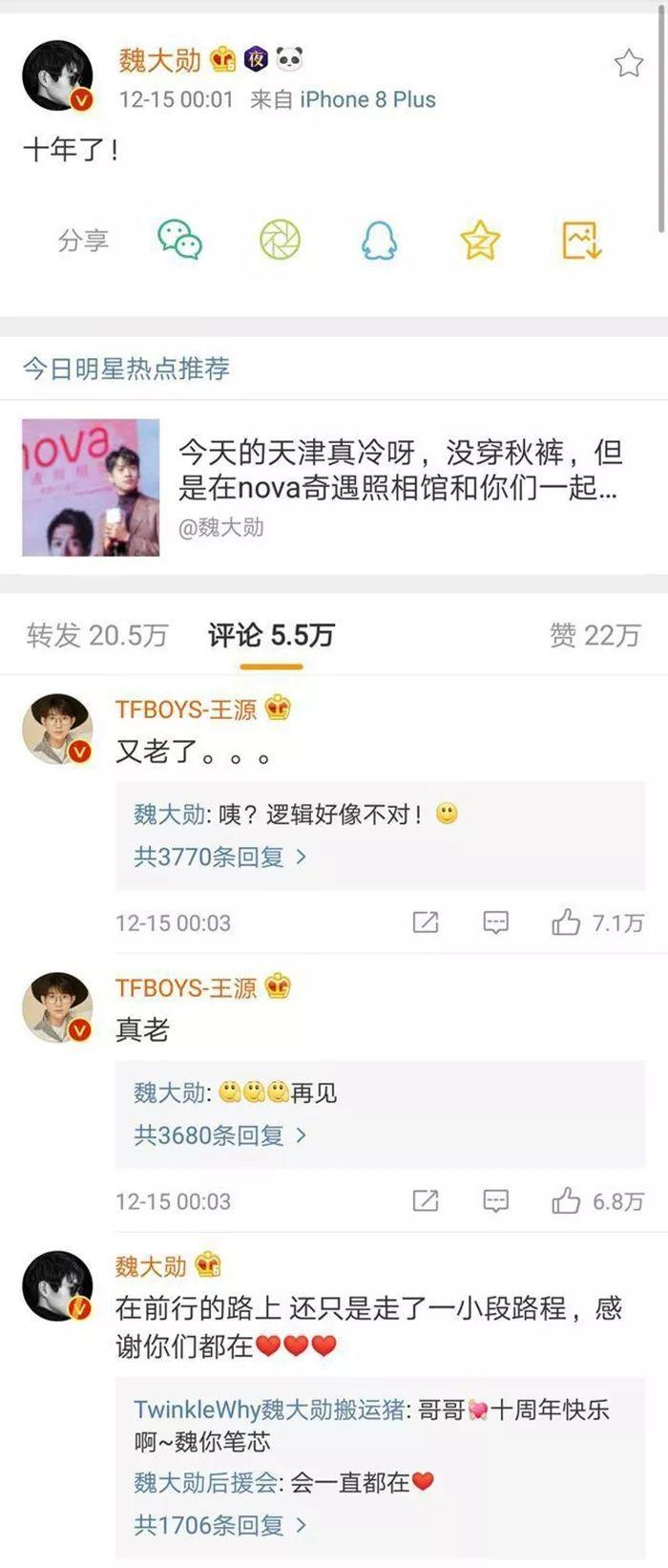Save the post as an image
The height and width of the screenshot is (1568, 668).
[x=580, y=240]
